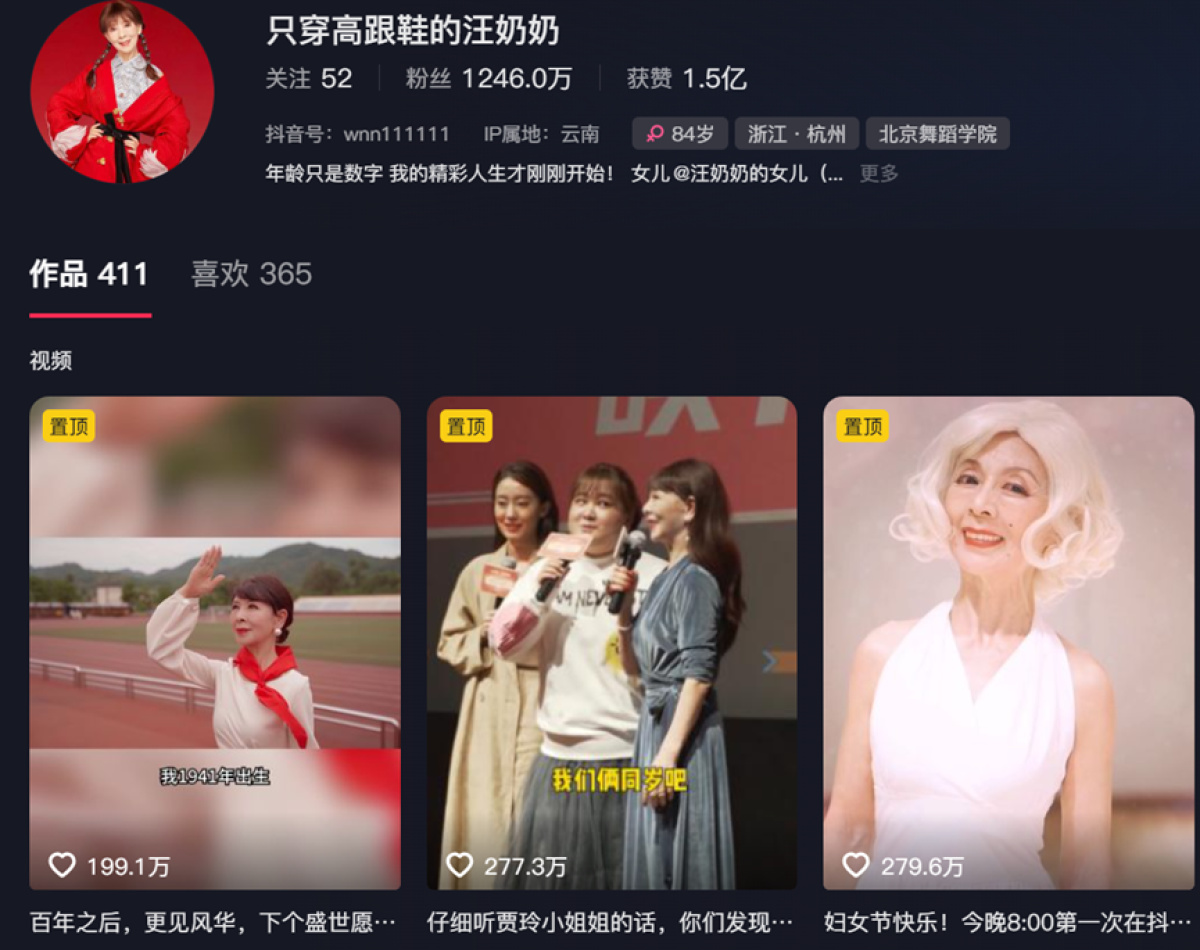
Task: Open the 关注 52 following list
Action: [x=308, y=79]
